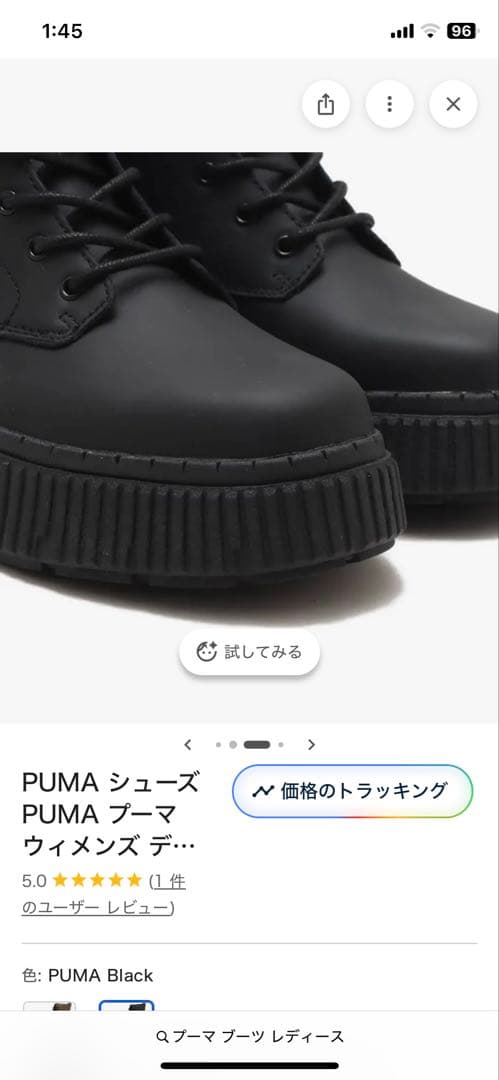Open the three-dot overflow menu
This screenshot has width=499, height=1080.
pos(389,104)
